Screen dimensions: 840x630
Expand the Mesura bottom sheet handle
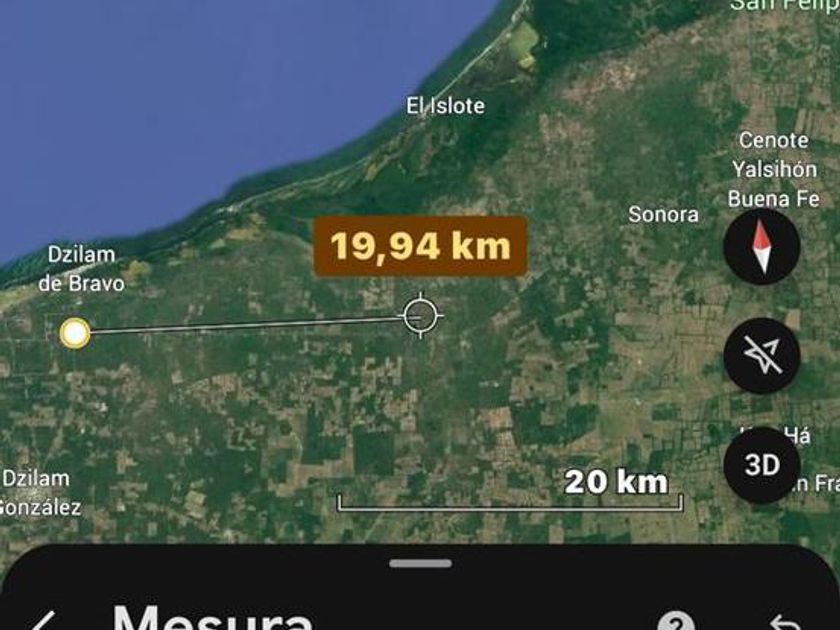[x=420, y=564]
